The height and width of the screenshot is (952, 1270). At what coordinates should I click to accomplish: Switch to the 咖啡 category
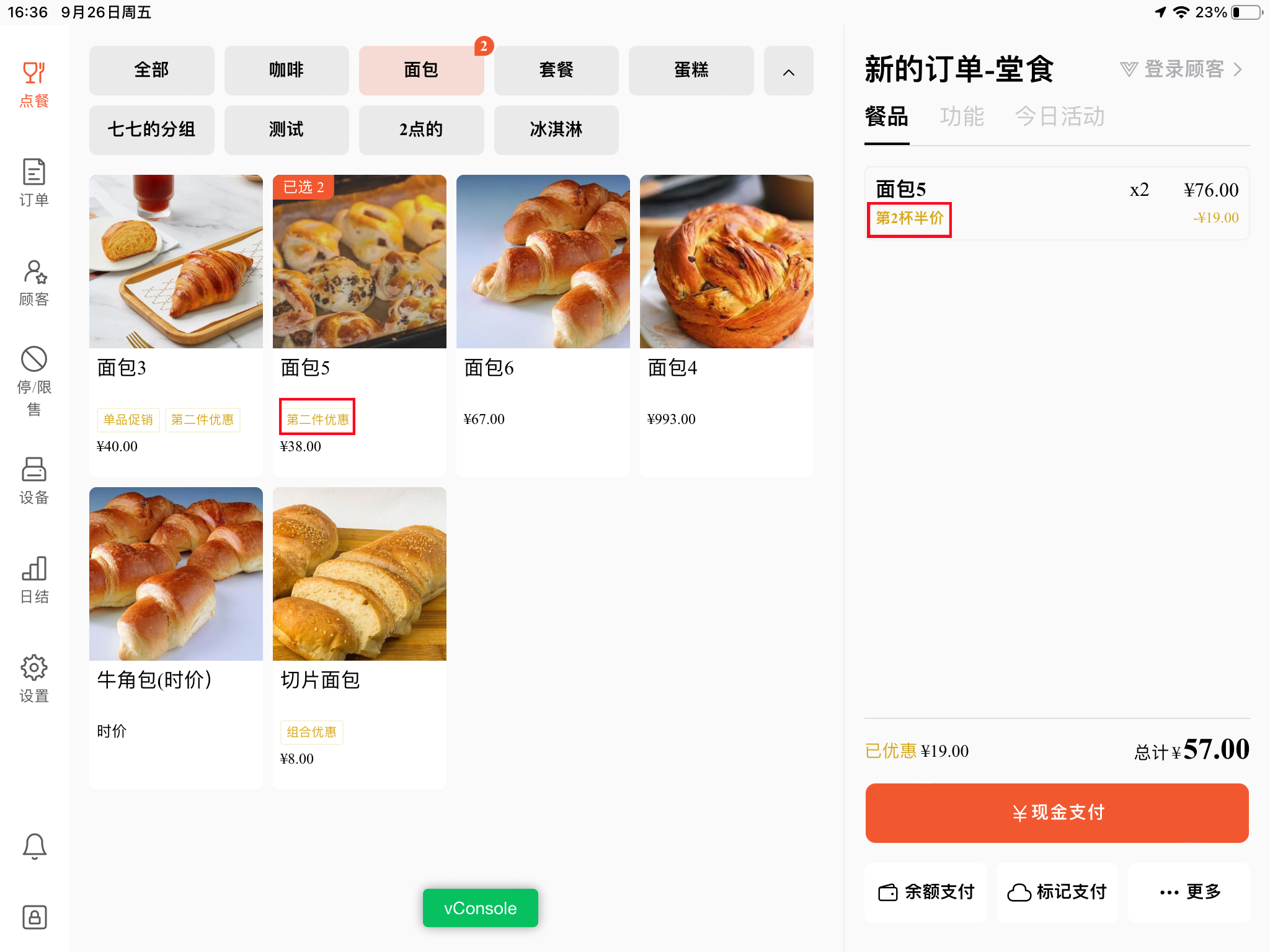point(286,71)
